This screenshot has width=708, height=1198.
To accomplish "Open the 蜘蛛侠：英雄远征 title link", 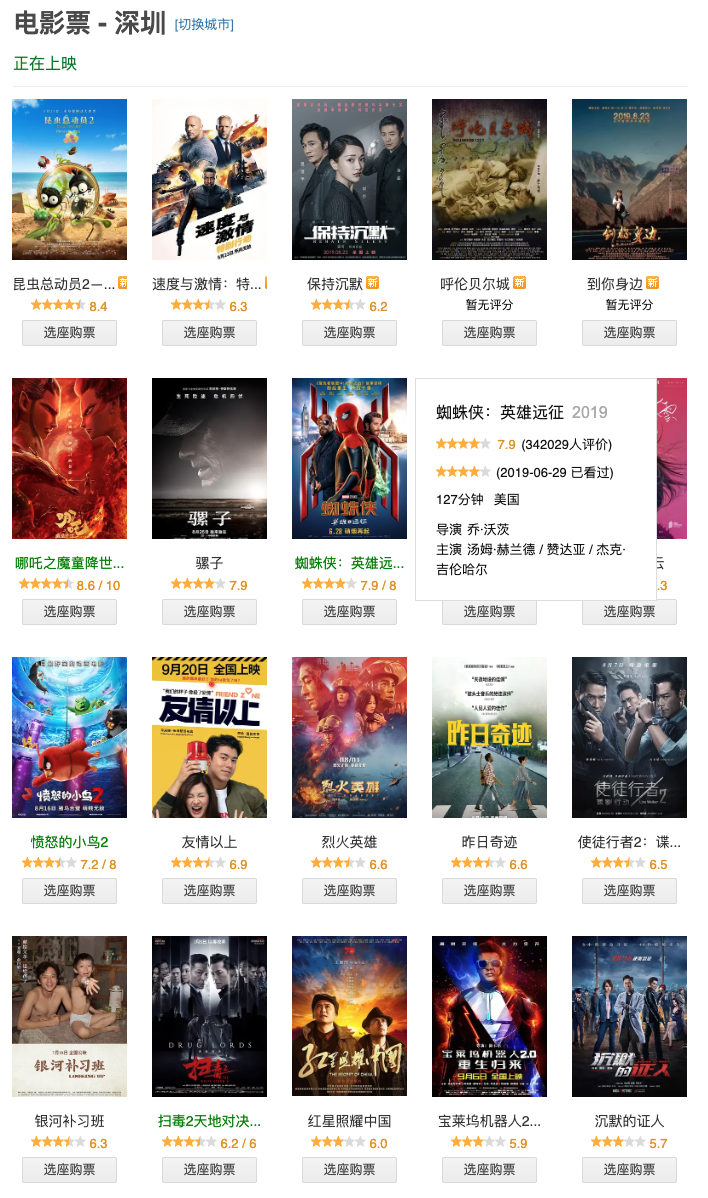I will [x=349, y=563].
